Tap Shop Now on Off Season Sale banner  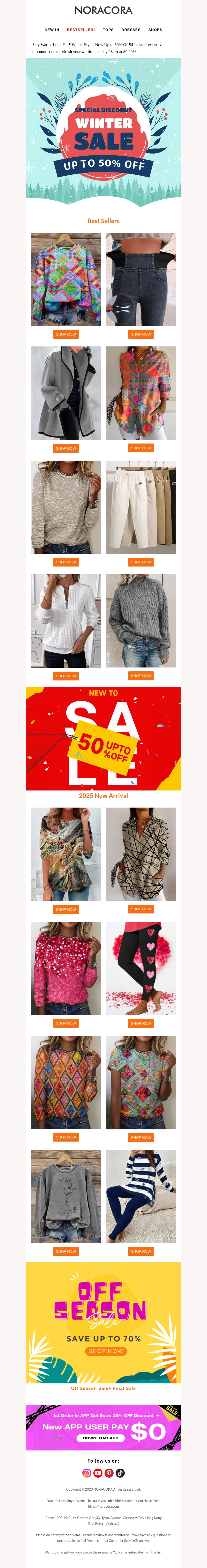(106, 1351)
